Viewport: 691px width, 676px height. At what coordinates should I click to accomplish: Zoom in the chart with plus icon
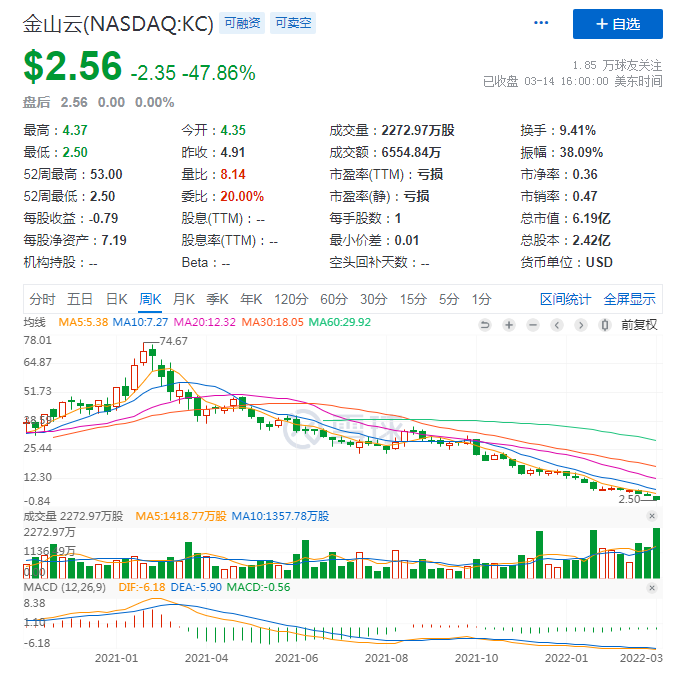509,324
